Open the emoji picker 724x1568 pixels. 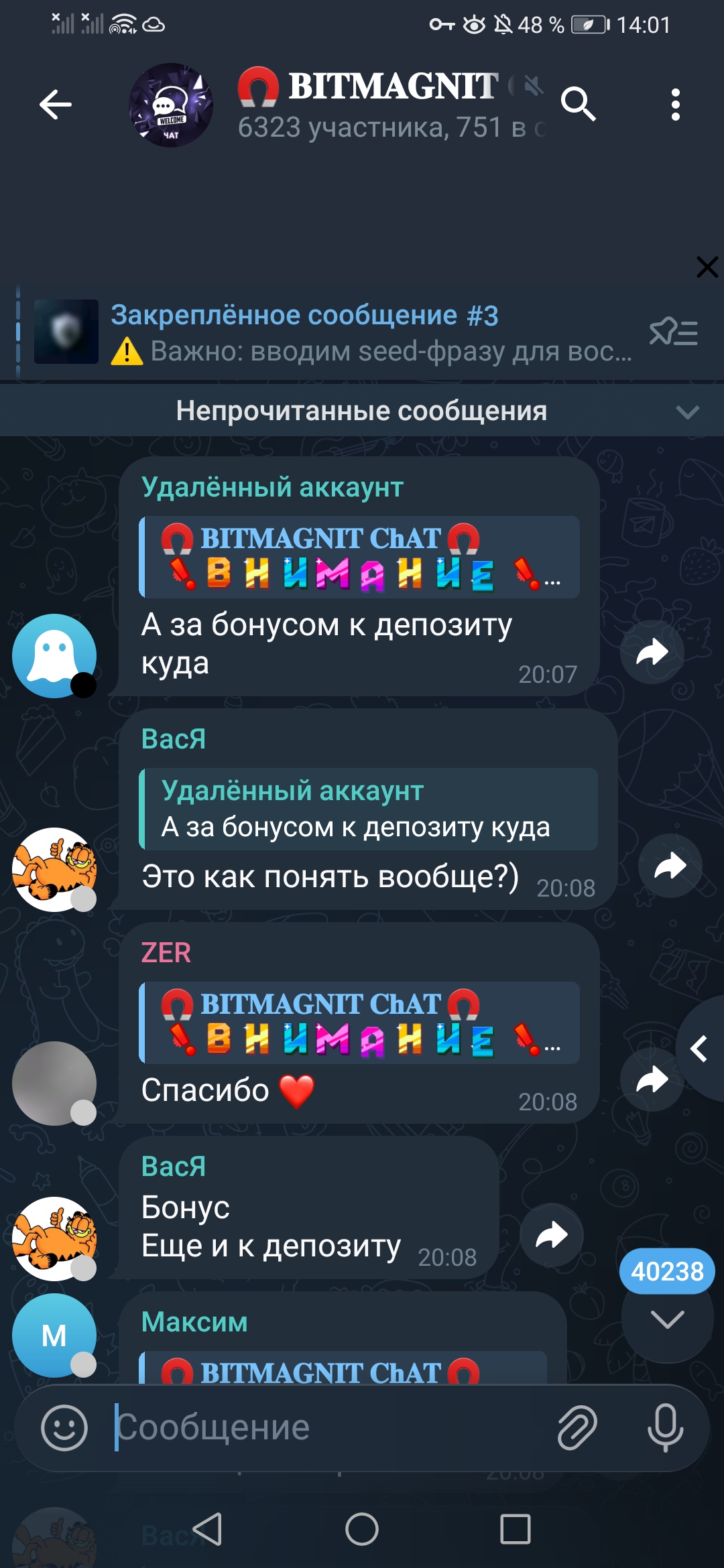point(64,1428)
